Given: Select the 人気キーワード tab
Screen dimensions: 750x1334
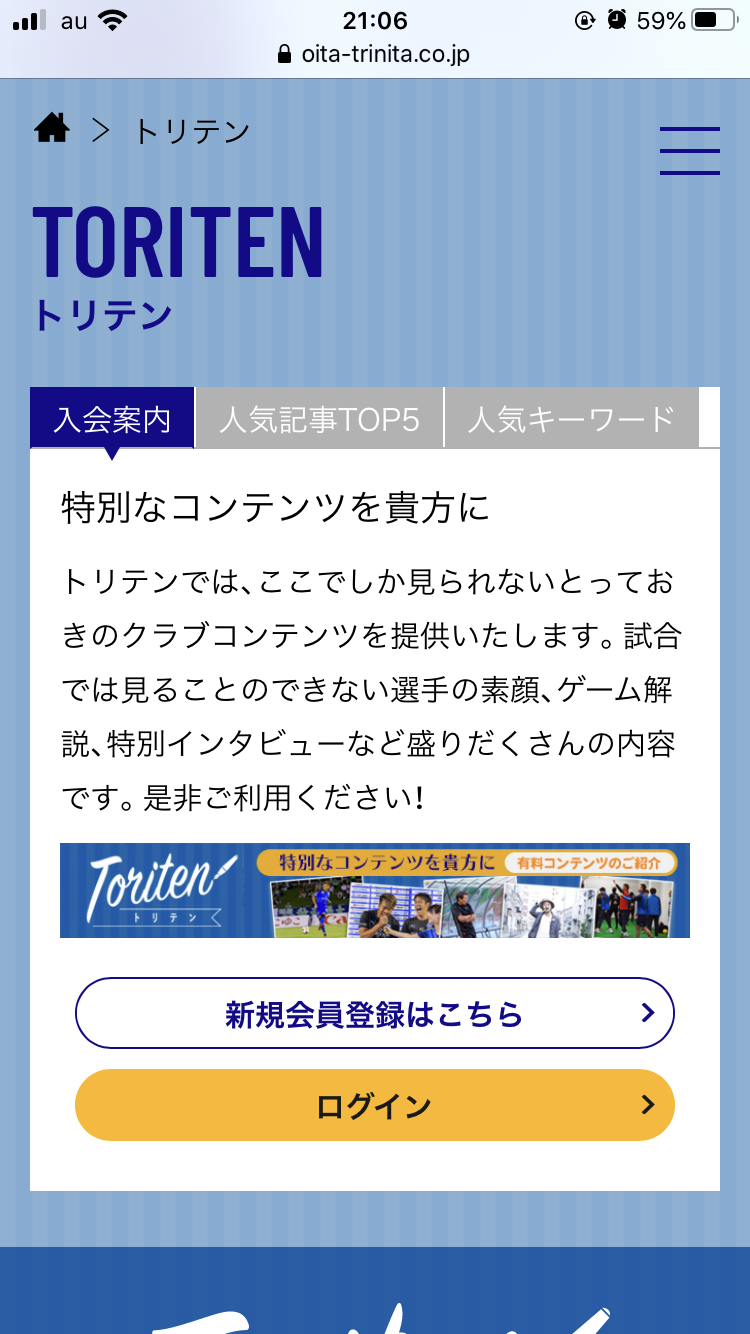Looking at the screenshot, I should (x=571, y=419).
